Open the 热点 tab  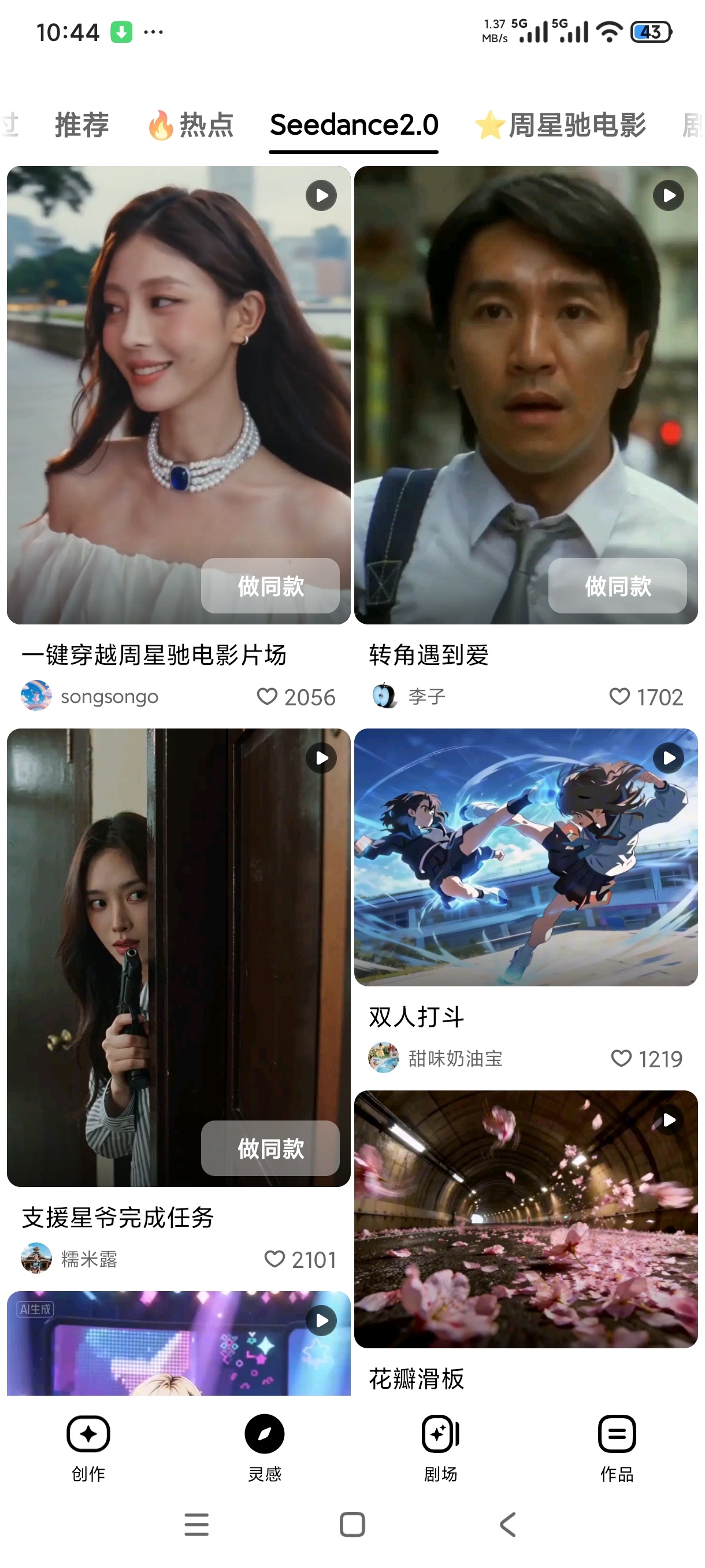[190, 125]
